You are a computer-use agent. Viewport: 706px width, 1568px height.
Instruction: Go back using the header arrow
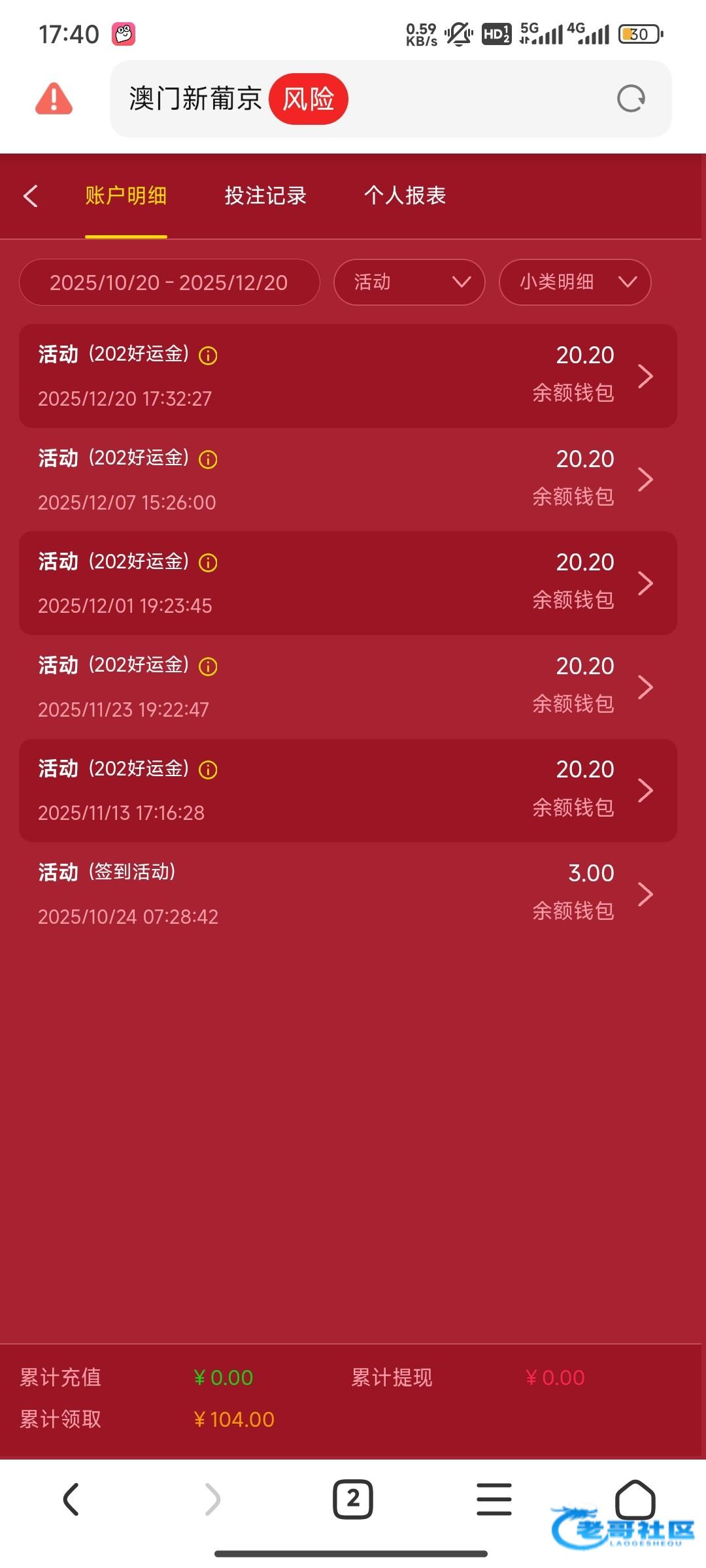tap(31, 196)
